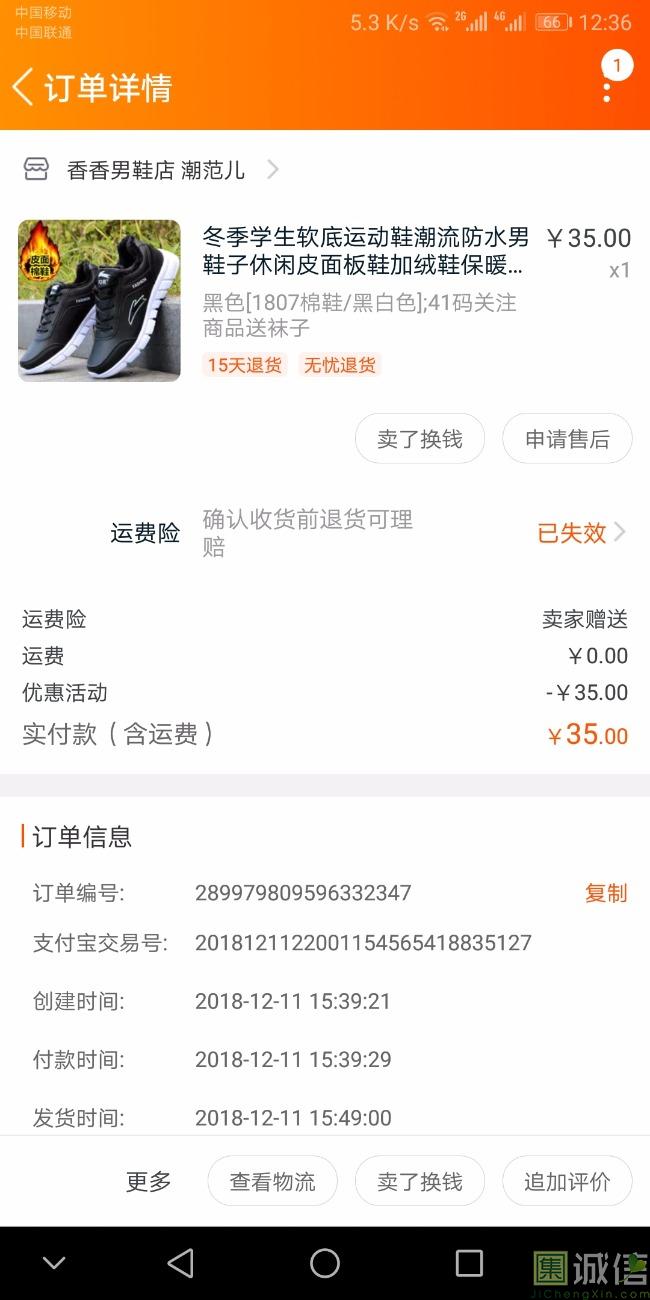Viewport: 650px width, 1300px height.
Task: Tap 卖了换钱 in the bottom bar
Action: [x=420, y=1181]
